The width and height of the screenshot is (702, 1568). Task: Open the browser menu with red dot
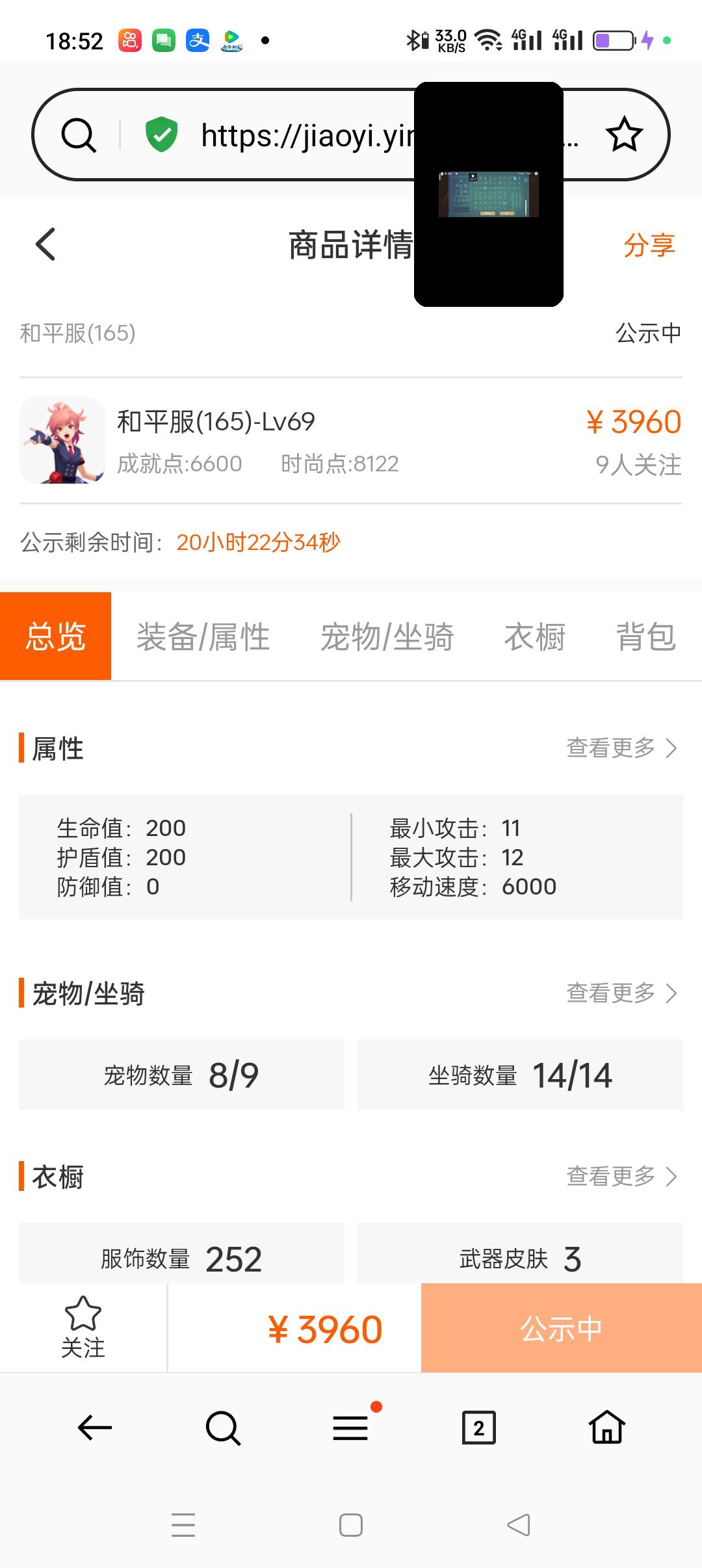coord(351,1428)
